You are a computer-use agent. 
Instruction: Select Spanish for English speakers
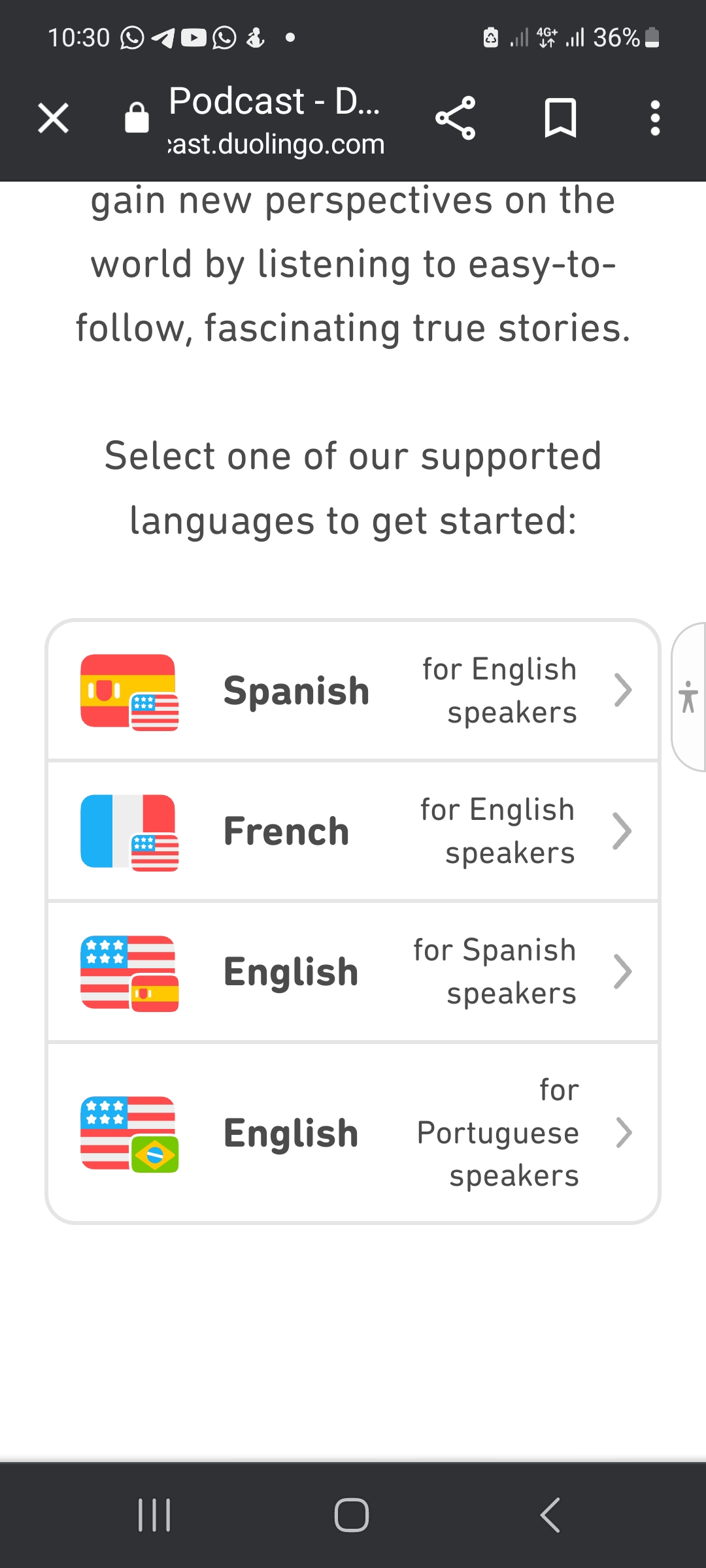353,691
